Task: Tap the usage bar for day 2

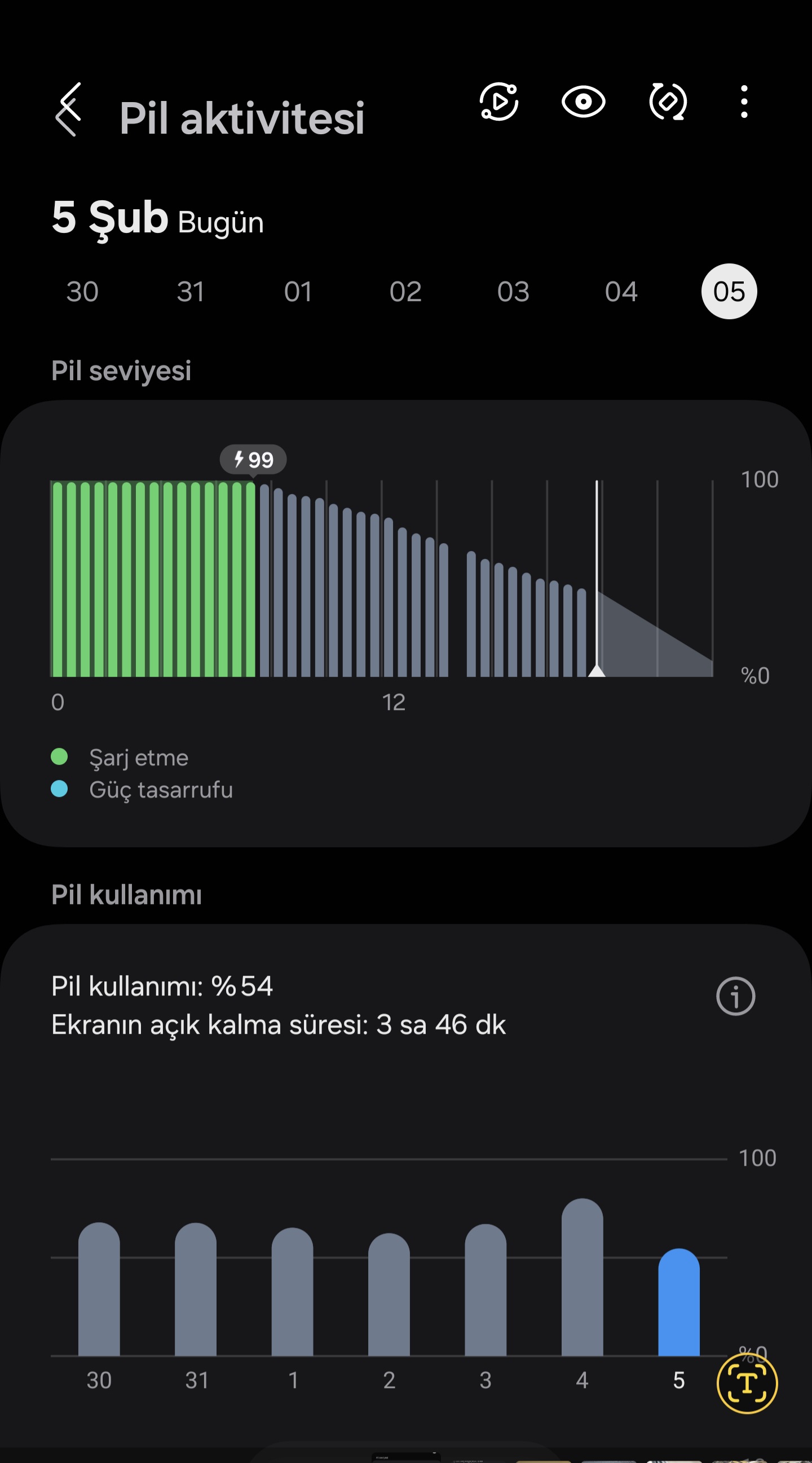Action: [389, 1294]
